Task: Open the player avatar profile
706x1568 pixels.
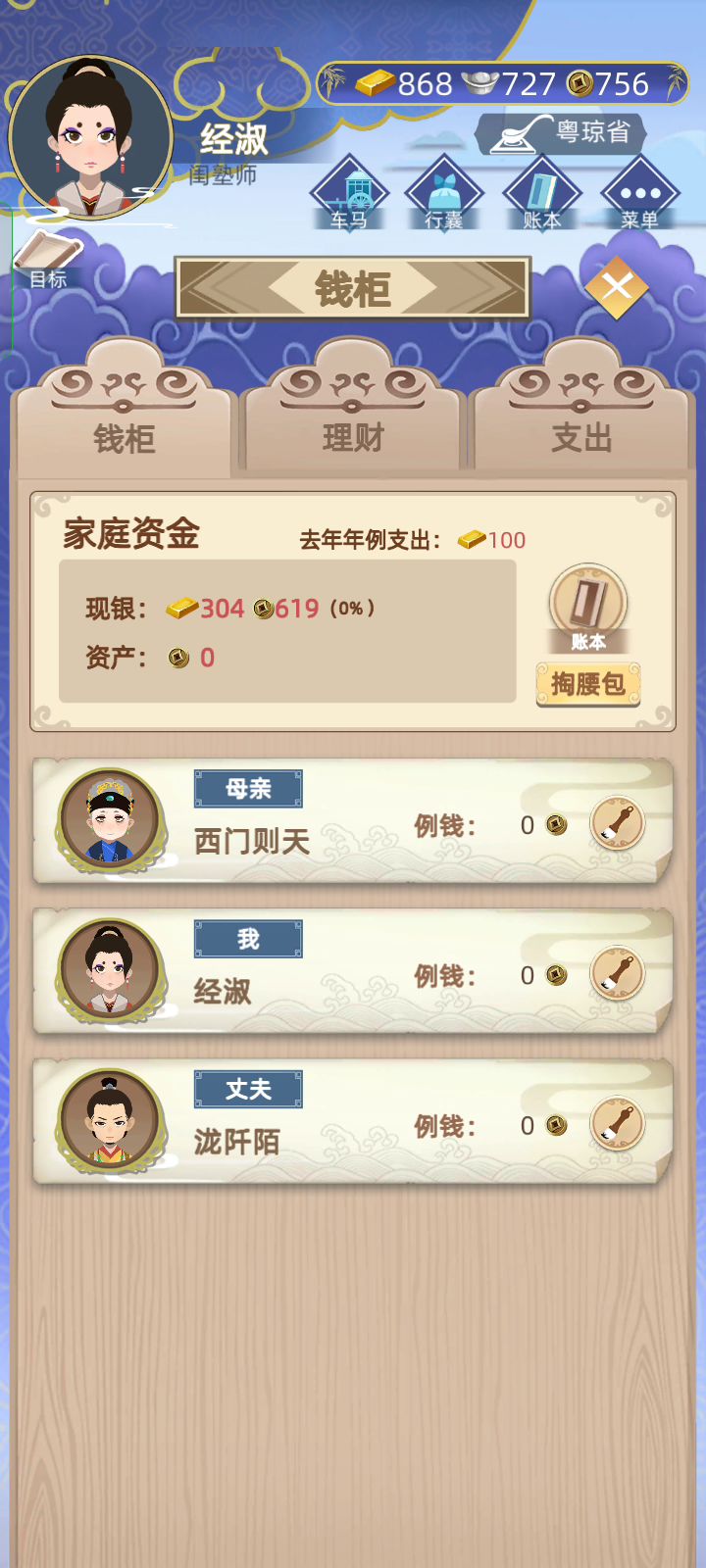Action: (x=91, y=137)
